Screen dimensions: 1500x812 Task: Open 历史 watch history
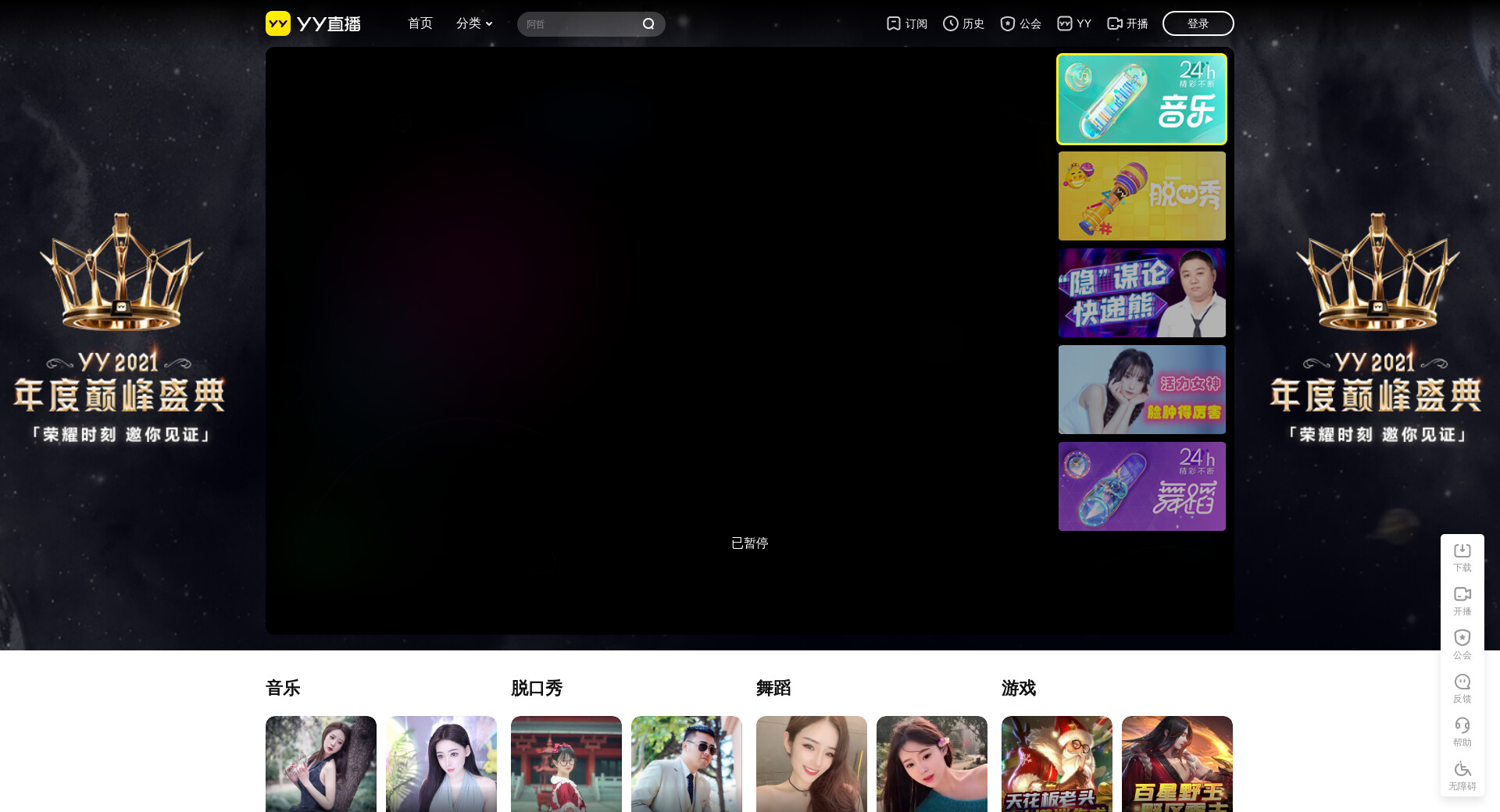(x=963, y=23)
